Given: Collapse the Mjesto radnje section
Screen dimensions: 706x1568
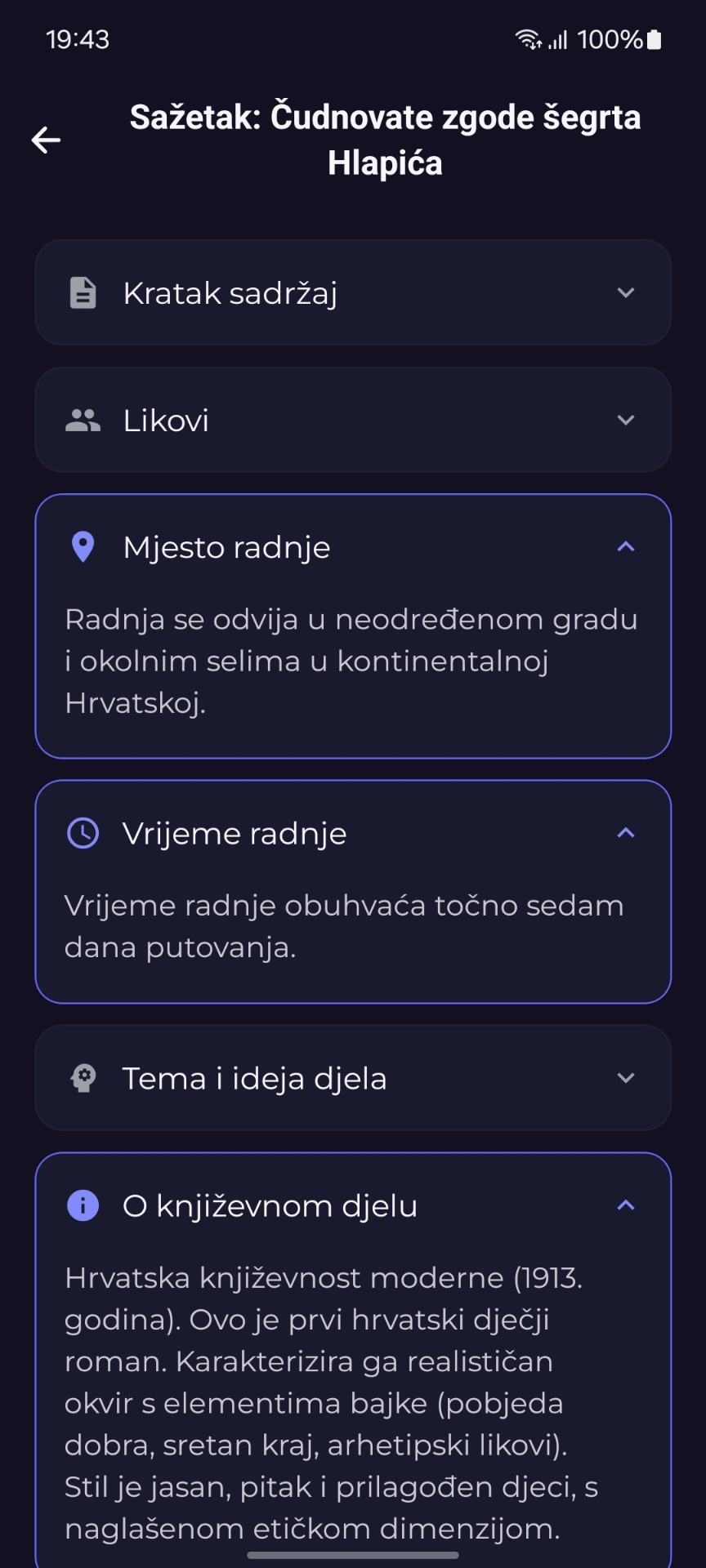Looking at the screenshot, I should click(x=625, y=547).
